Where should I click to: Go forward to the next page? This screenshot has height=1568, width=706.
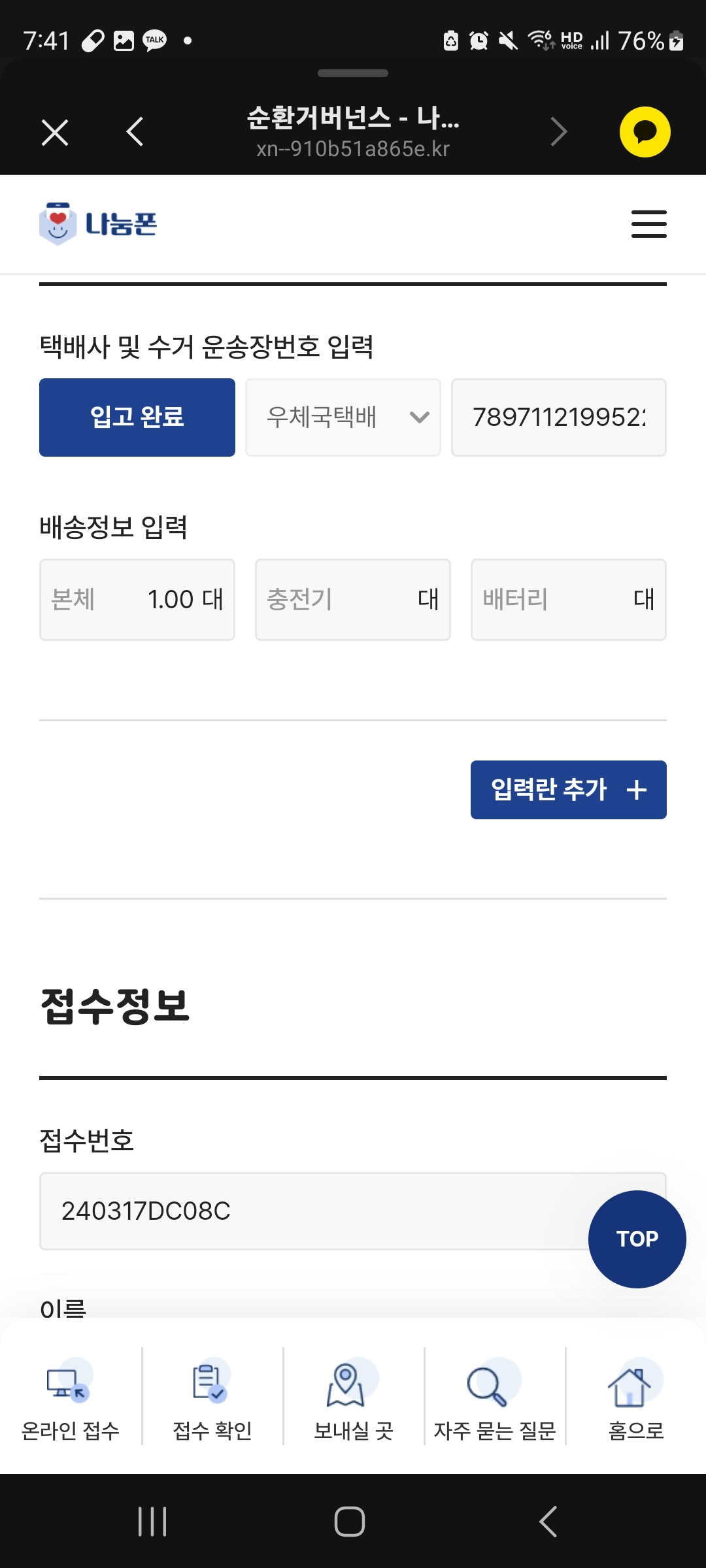coord(559,133)
